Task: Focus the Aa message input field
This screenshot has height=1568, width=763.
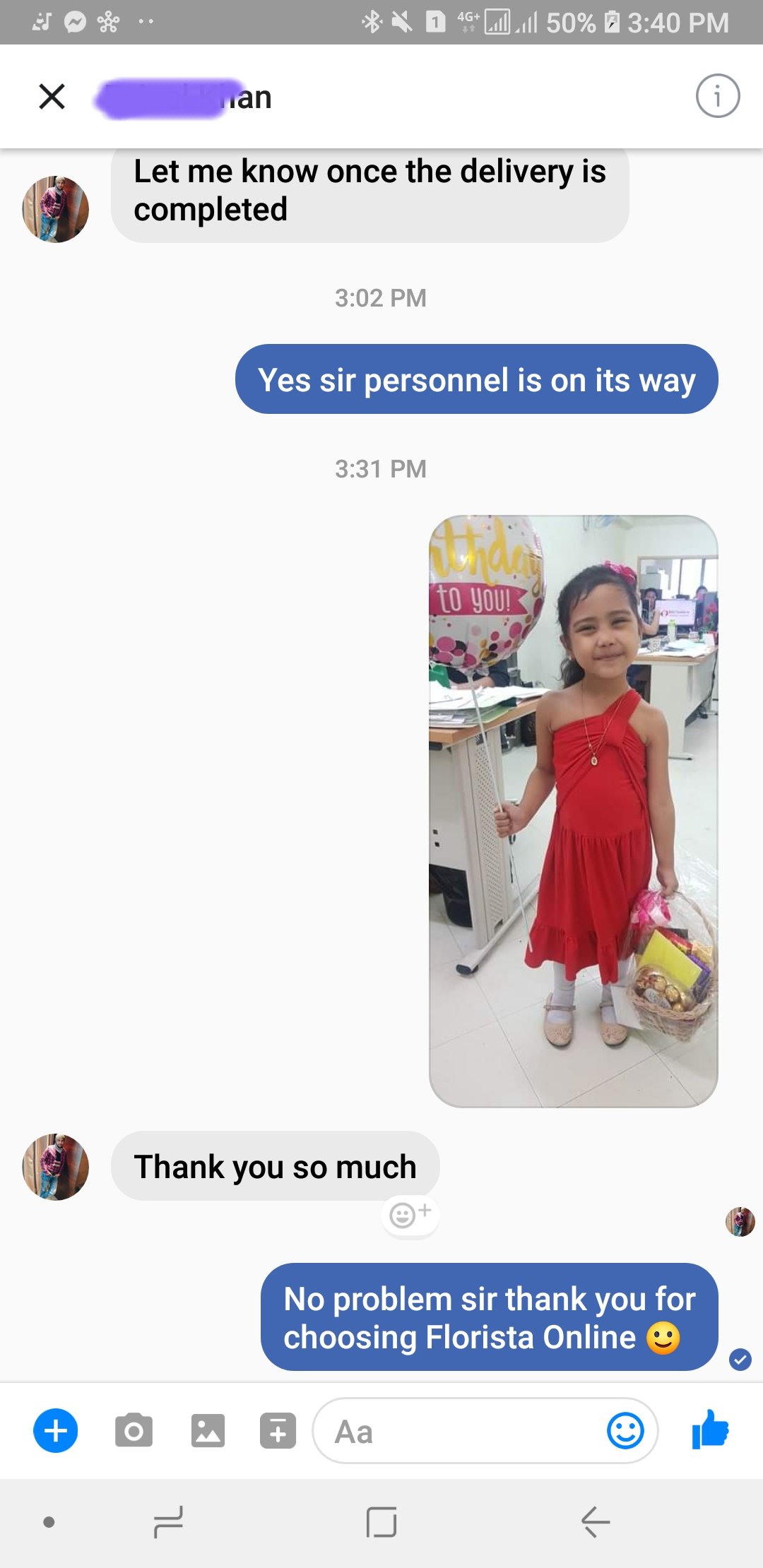Action: point(459,1432)
